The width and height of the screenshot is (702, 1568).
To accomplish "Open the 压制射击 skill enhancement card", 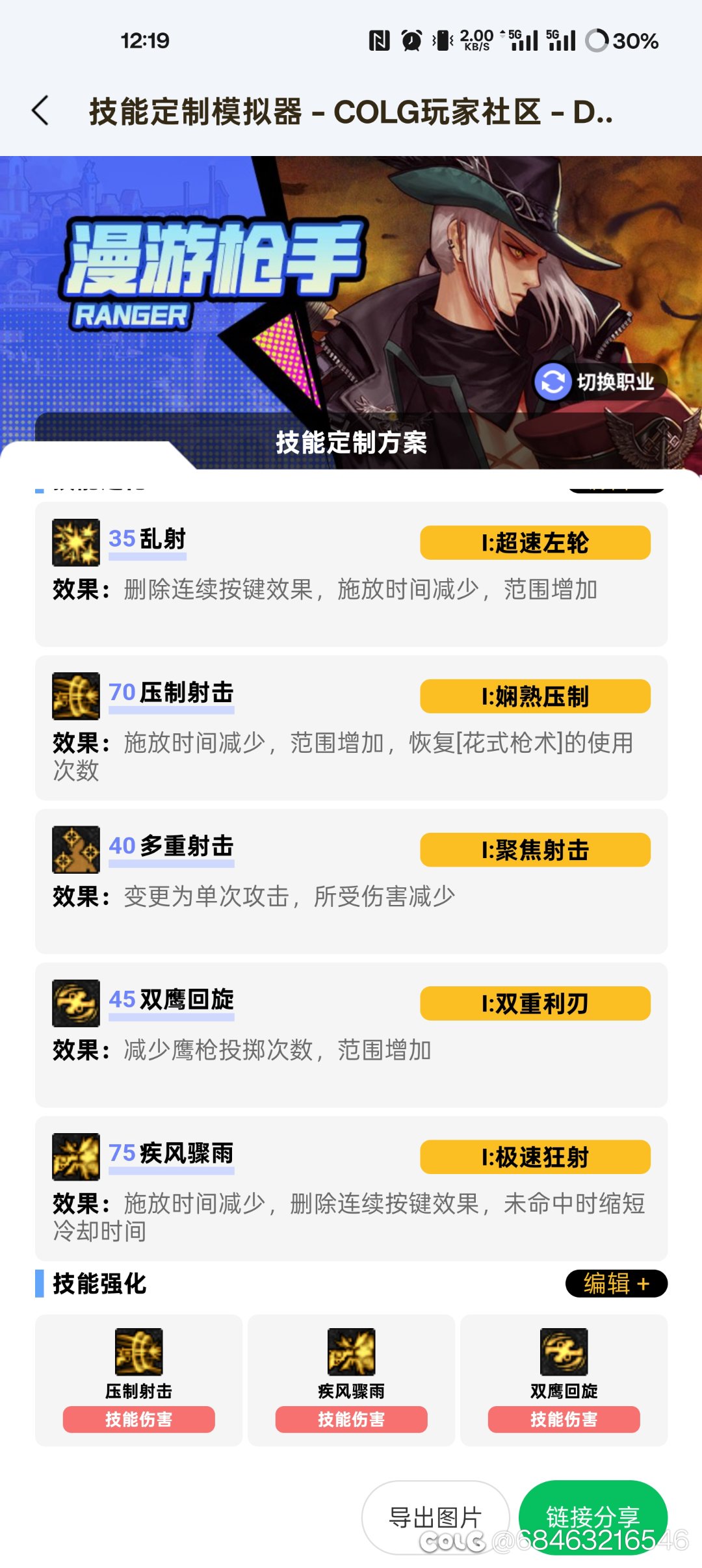I will click(x=138, y=1380).
